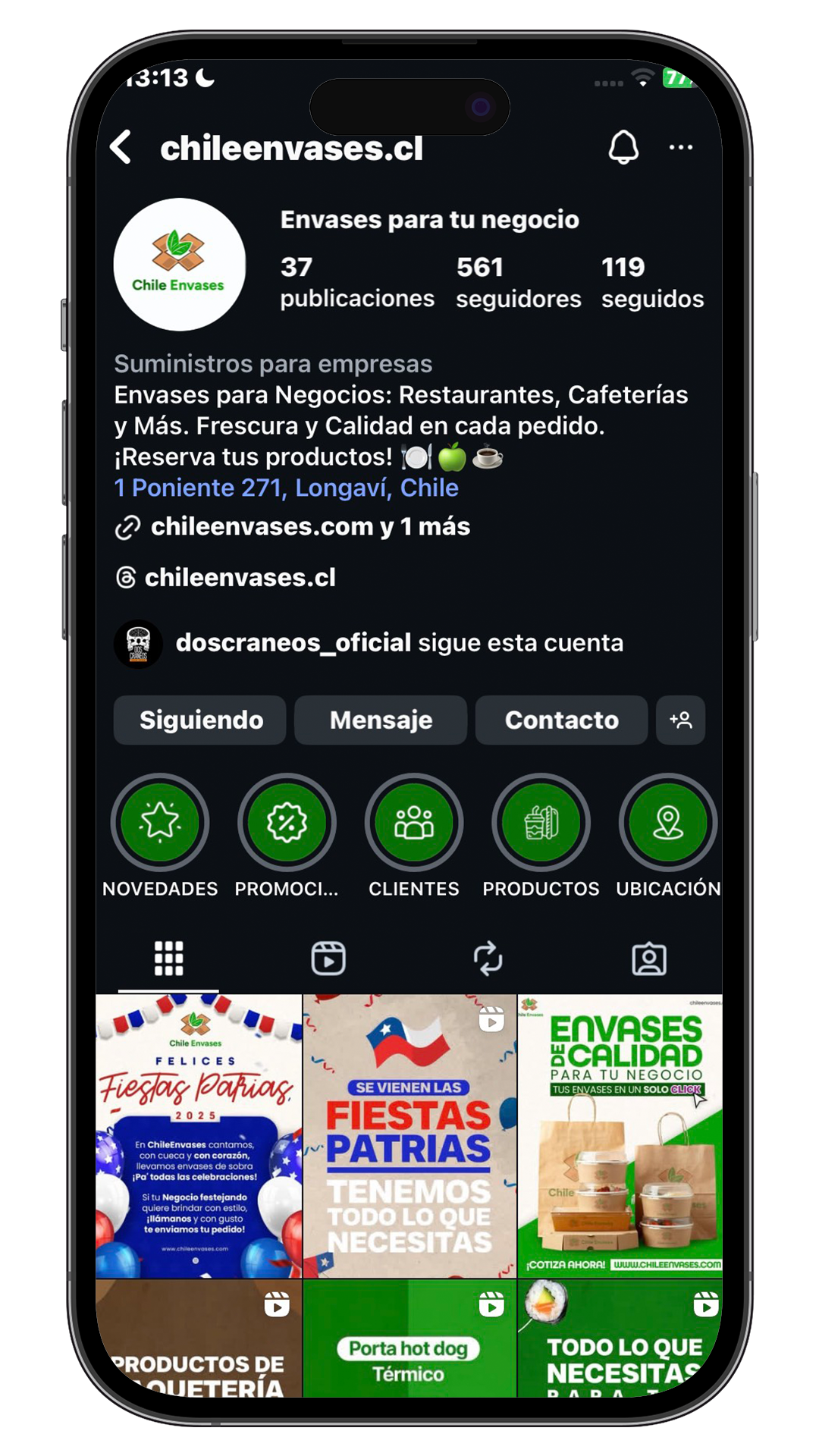The width and height of the screenshot is (819, 1456).
Task: Go back from the chileenvases.cl profile
Action: click(121, 147)
